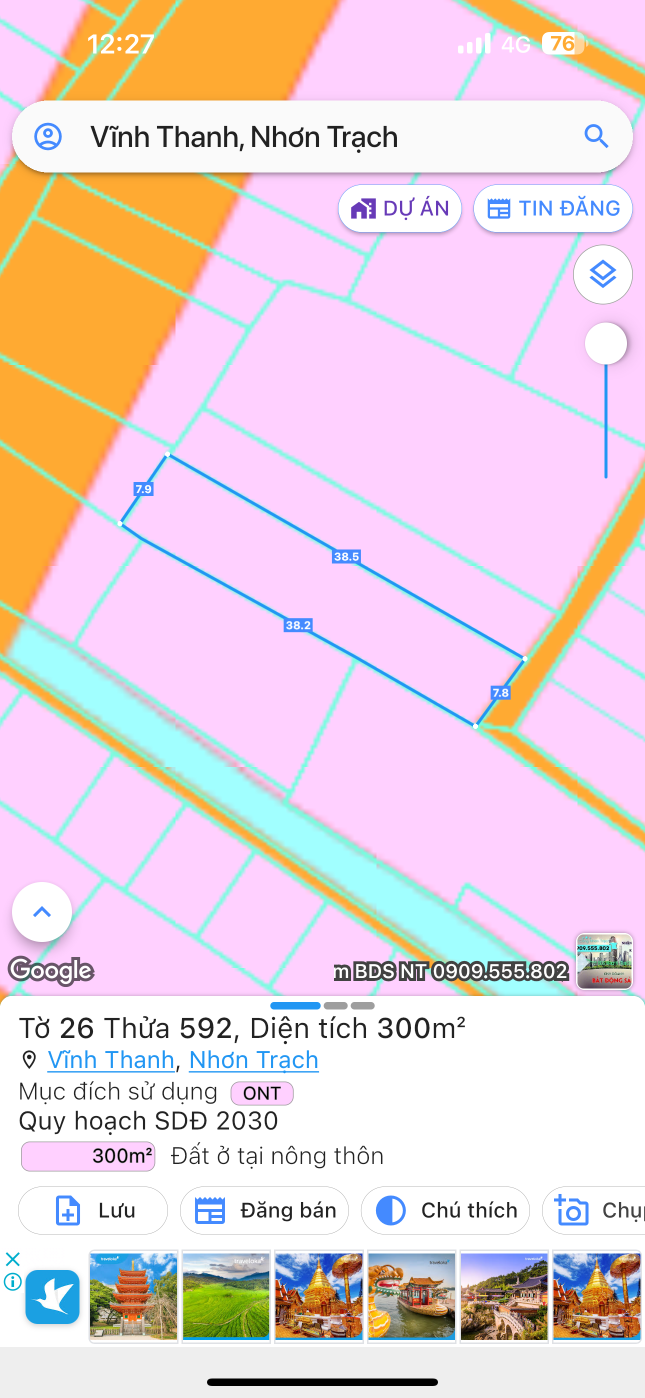Expand the info panel with up arrow

pyautogui.click(x=42, y=911)
